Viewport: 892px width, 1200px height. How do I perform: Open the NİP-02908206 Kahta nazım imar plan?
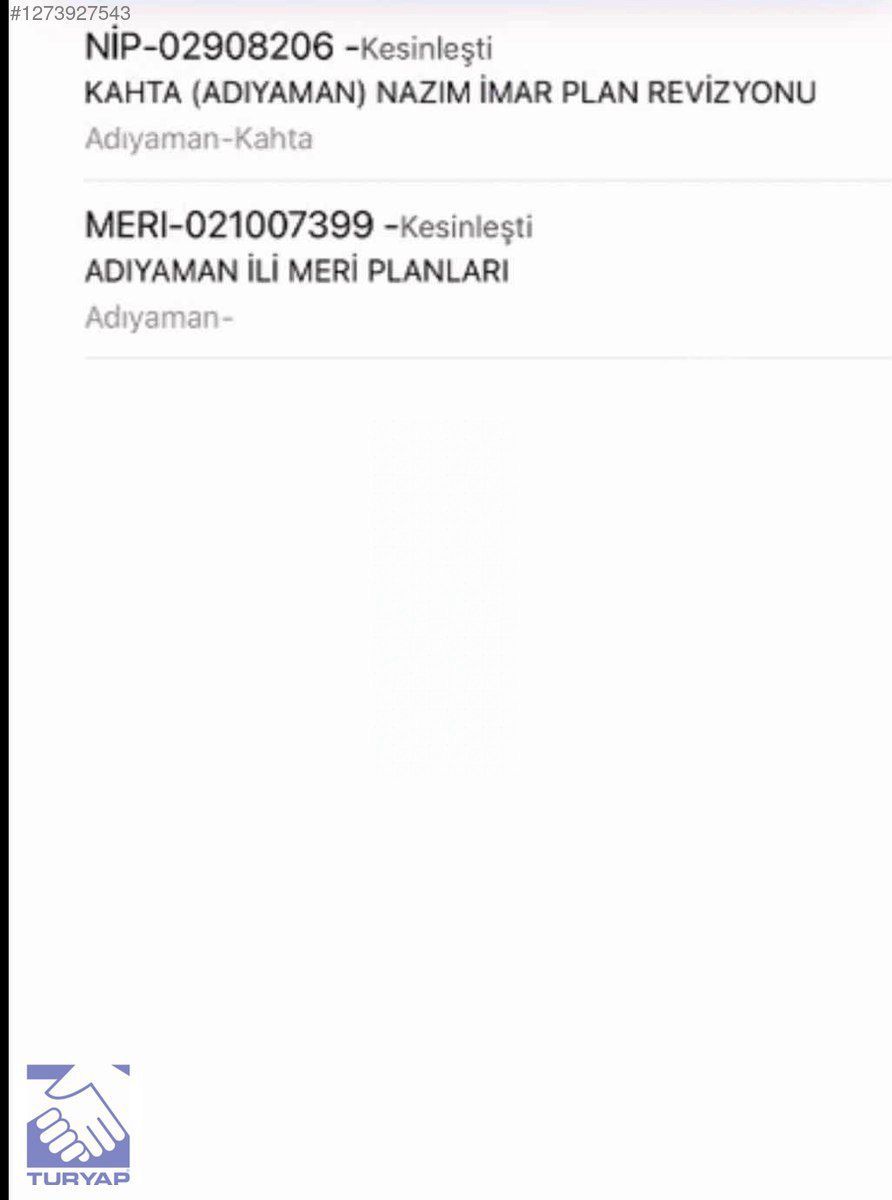tap(450, 92)
